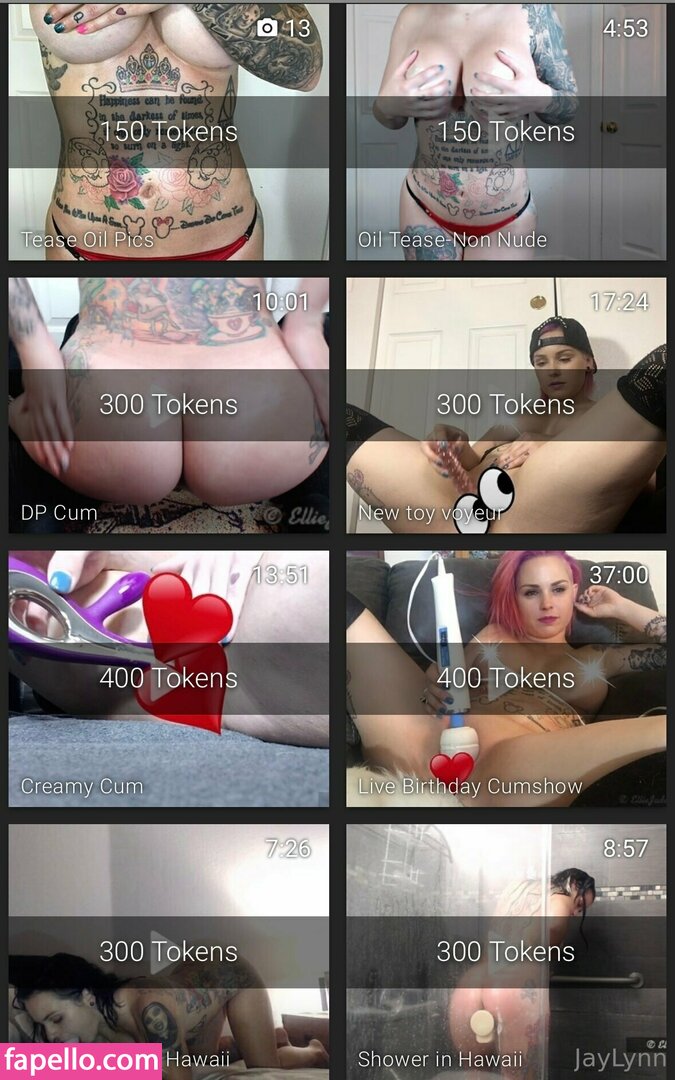Screen dimensions: 675x1080
Task: Open the 13:51 video priced 400 Tokens
Action: [168, 678]
